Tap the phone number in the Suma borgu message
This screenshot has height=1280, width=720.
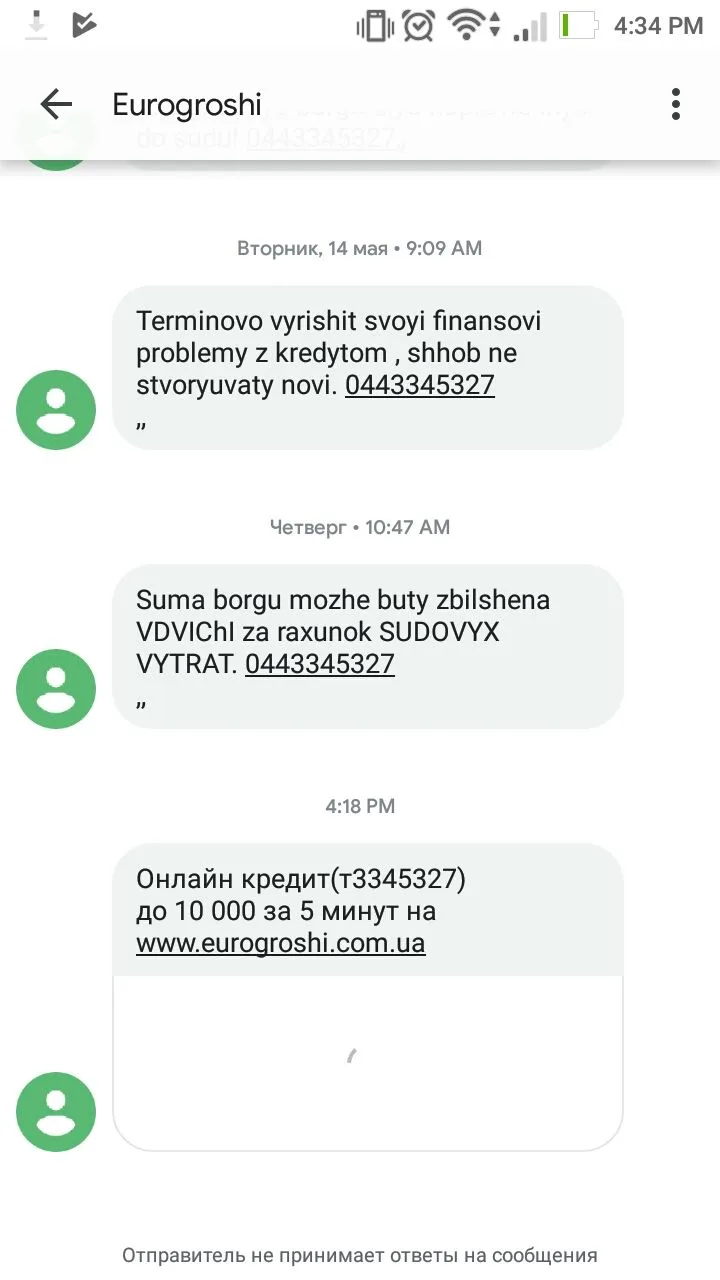[x=320, y=664]
